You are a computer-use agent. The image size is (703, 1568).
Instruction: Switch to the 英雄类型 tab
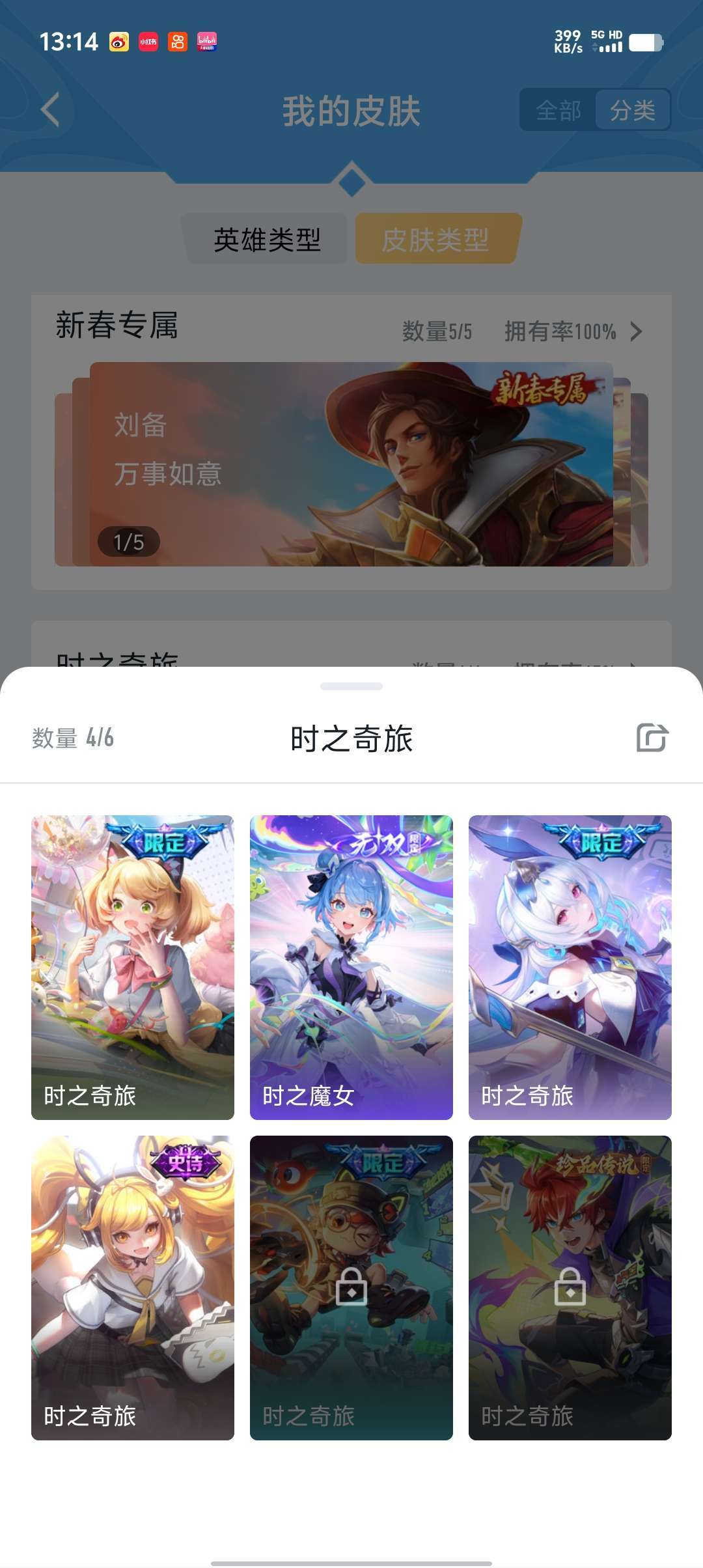click(x=267, y=240)
